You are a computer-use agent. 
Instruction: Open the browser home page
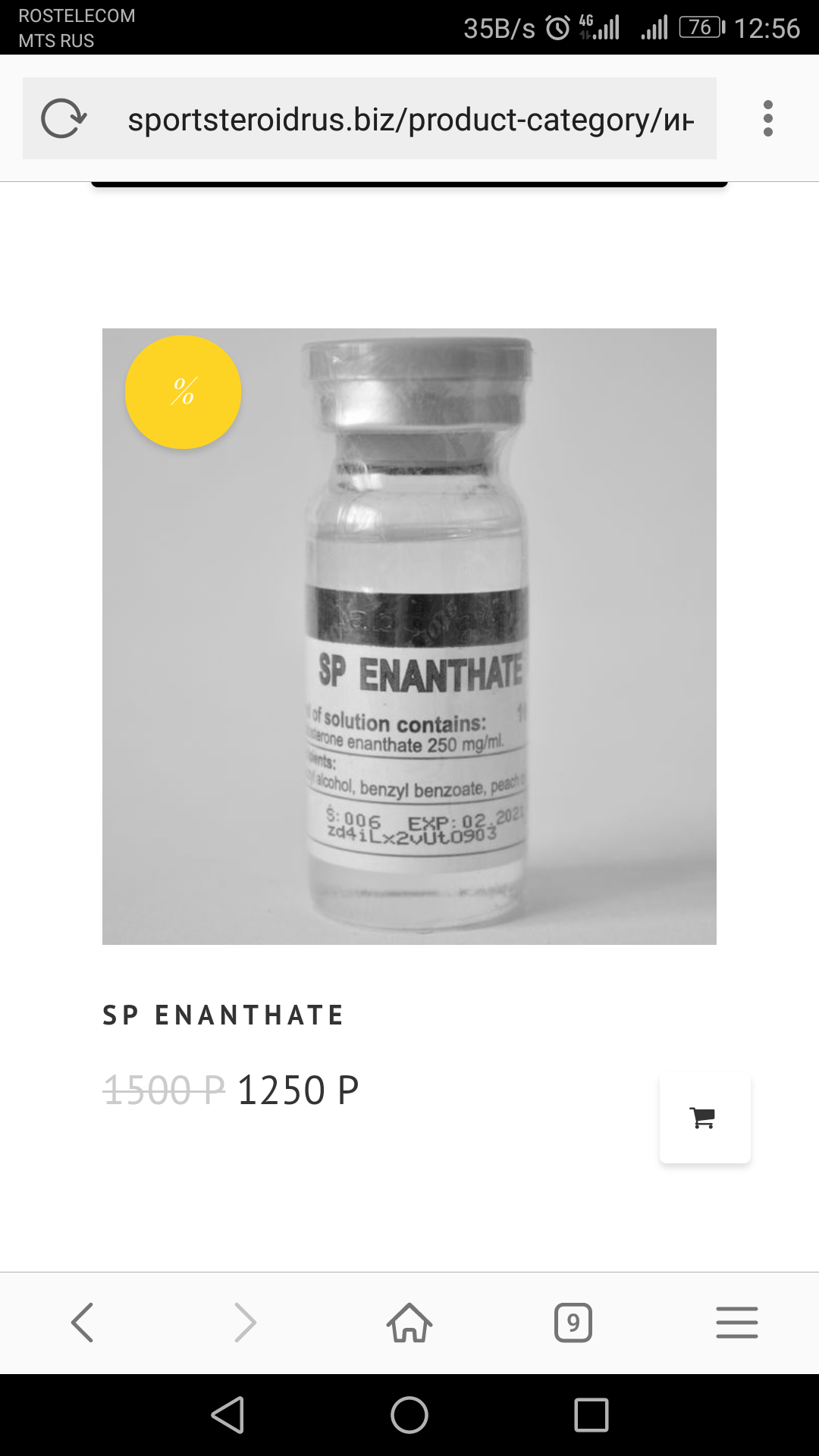point(409,1323)
